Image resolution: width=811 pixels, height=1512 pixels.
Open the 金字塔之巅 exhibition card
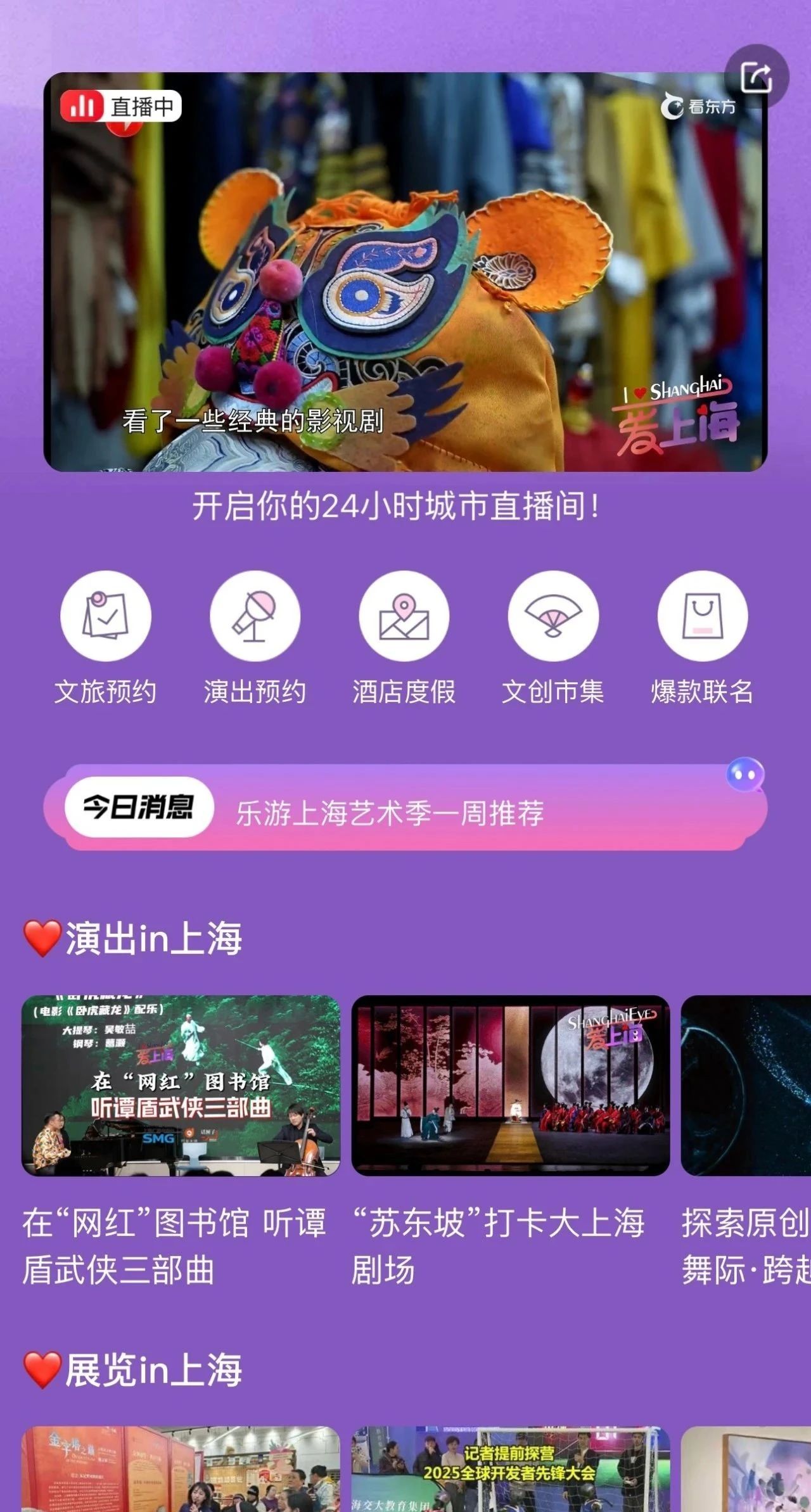coord(181,1468)
